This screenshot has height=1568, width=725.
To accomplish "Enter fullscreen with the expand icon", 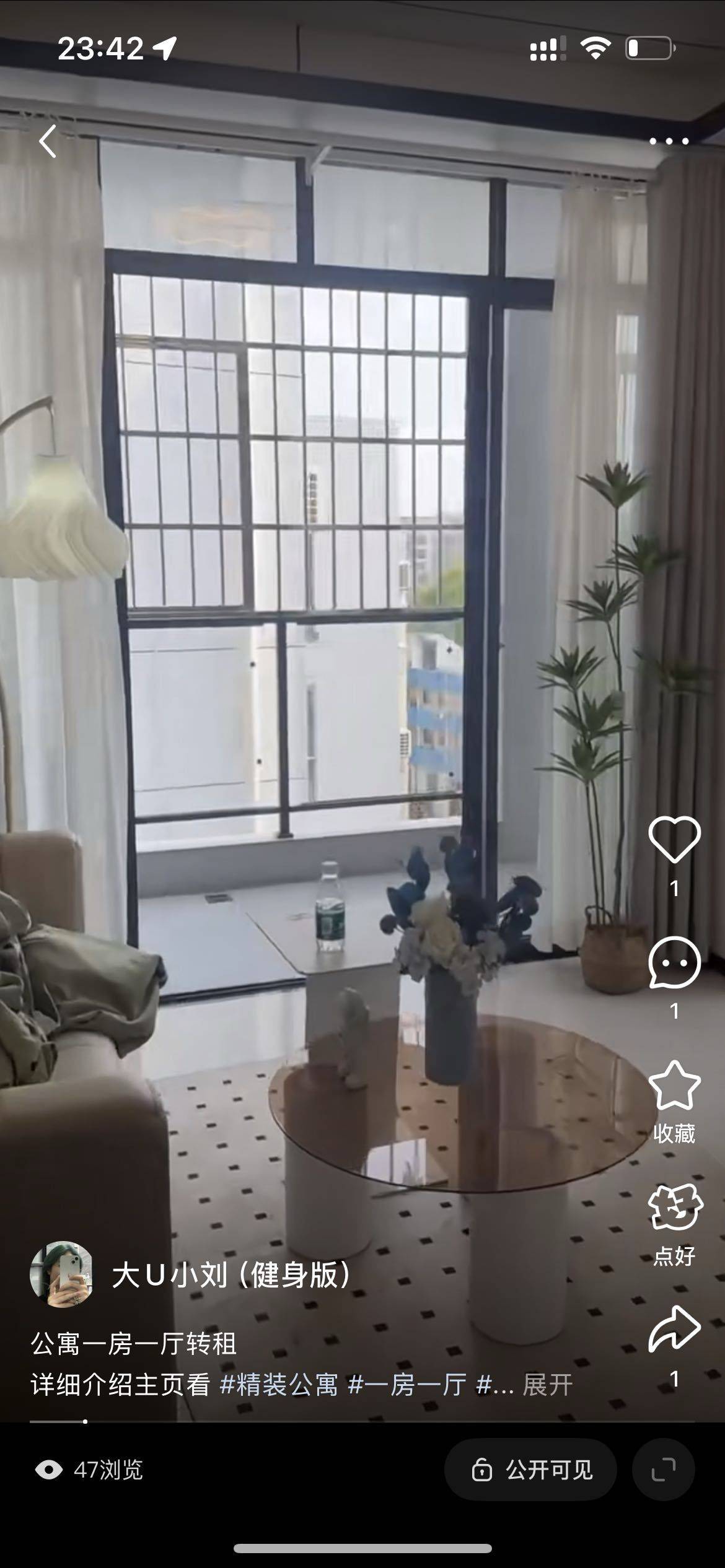I will coord(664,1470).
